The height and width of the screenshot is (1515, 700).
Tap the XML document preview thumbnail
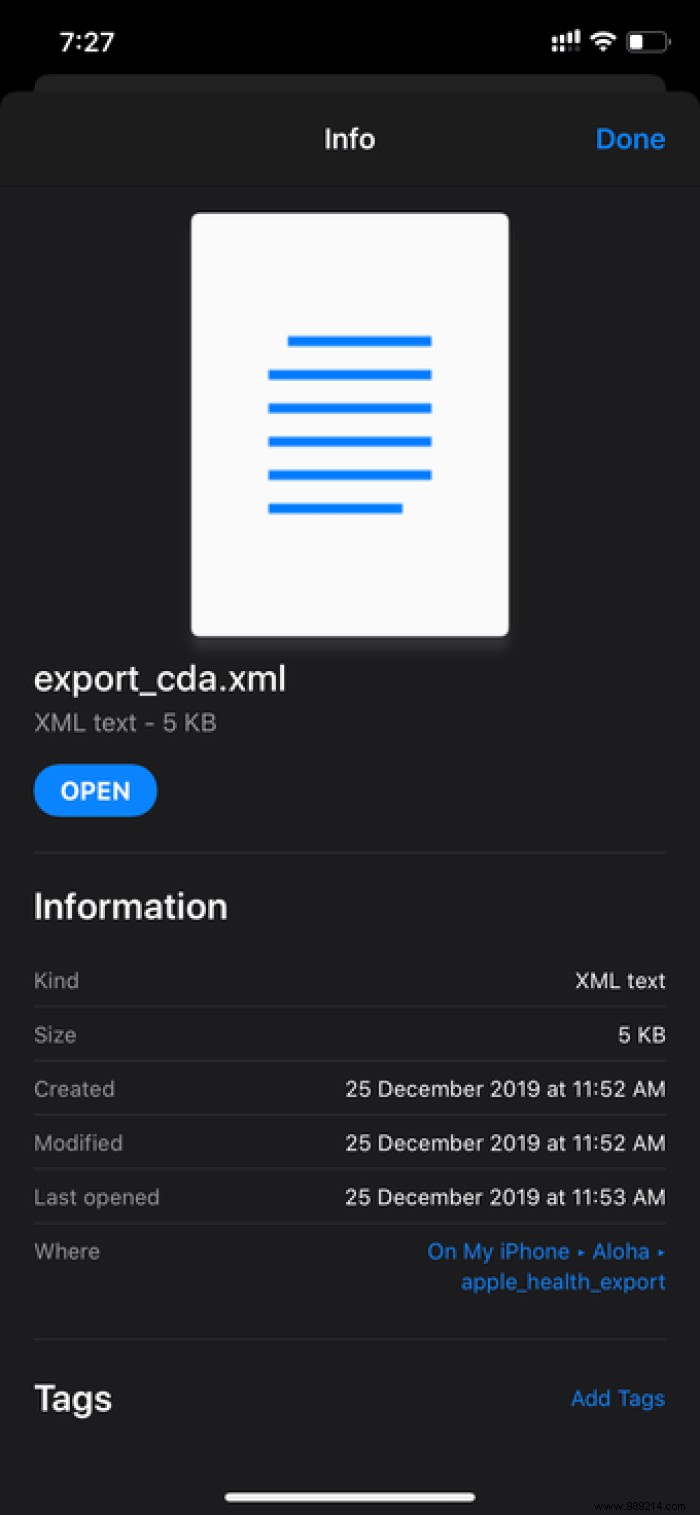pos(350,424)
